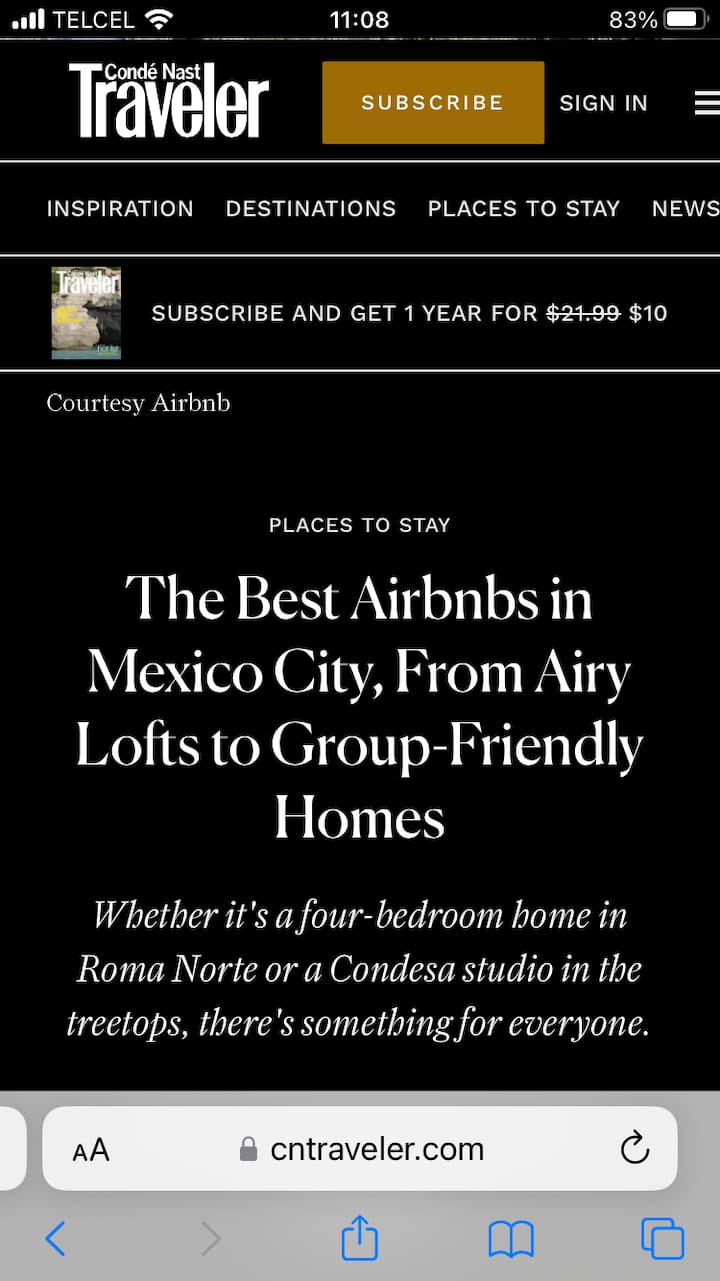Share this page
The width and height of the screenshot is (720, 1281).
point(360,1240)
